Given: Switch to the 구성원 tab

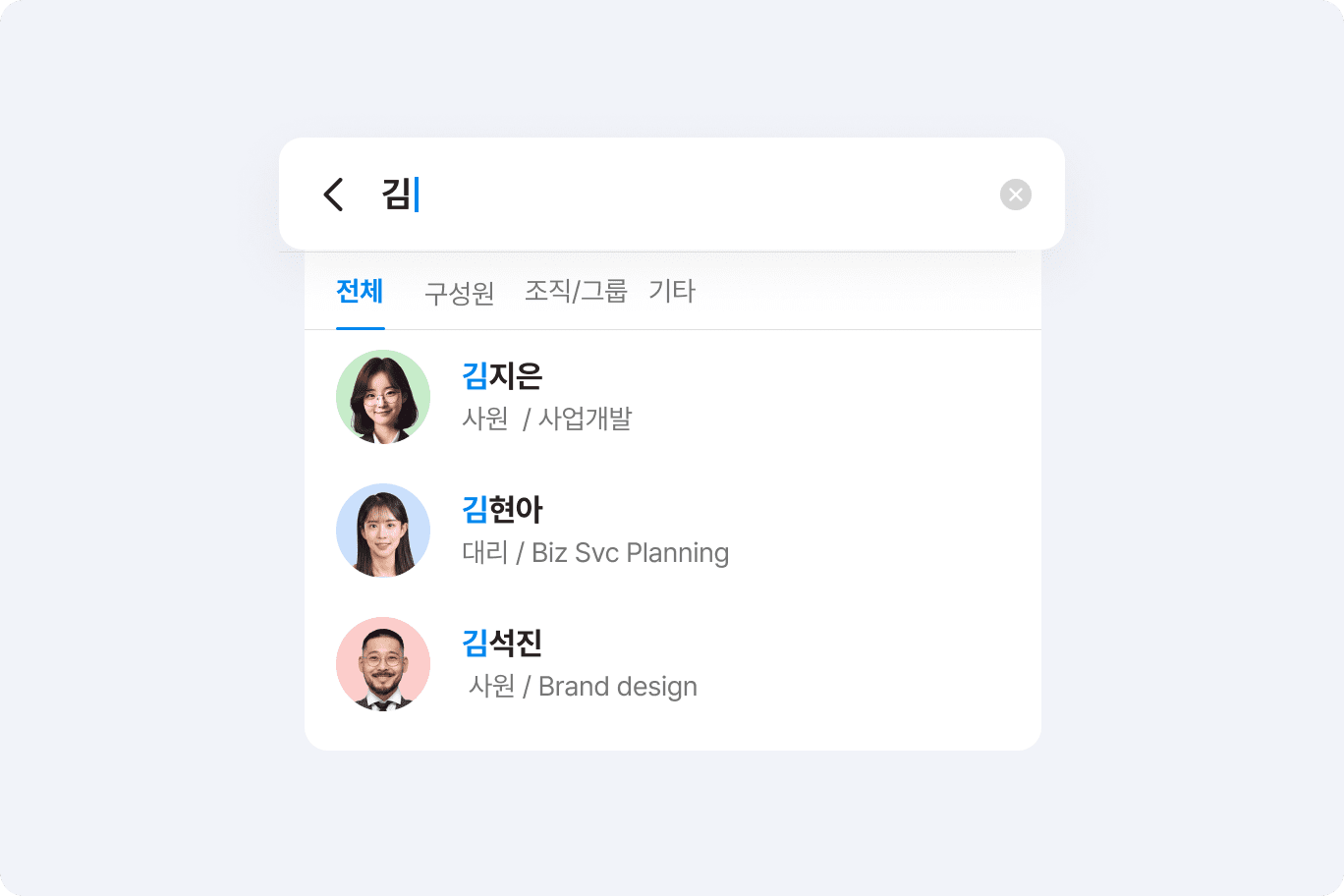Looking at the screenshot, I should tap(459, 293).
